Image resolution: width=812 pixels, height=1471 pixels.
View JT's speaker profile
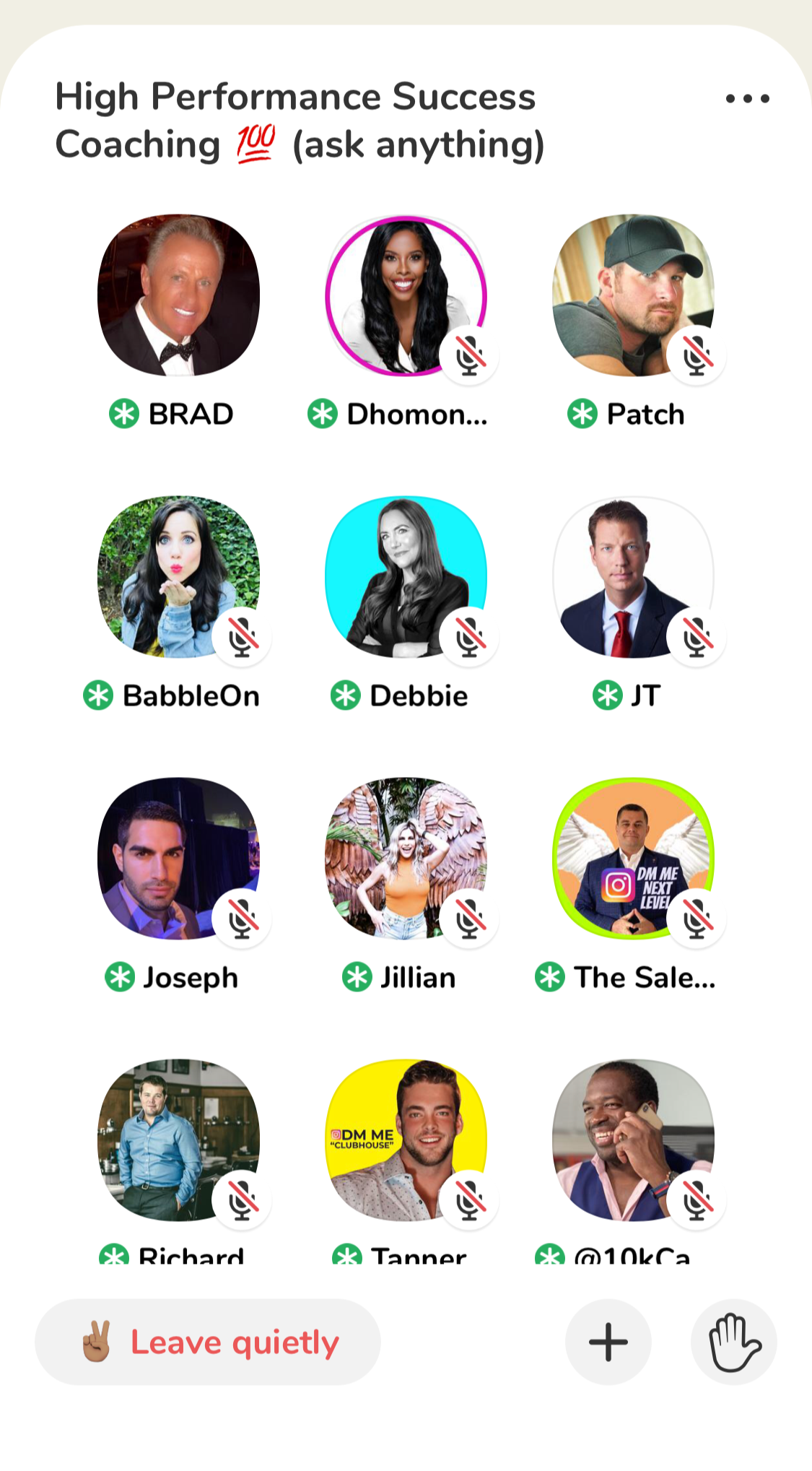[x=633, y=577]
